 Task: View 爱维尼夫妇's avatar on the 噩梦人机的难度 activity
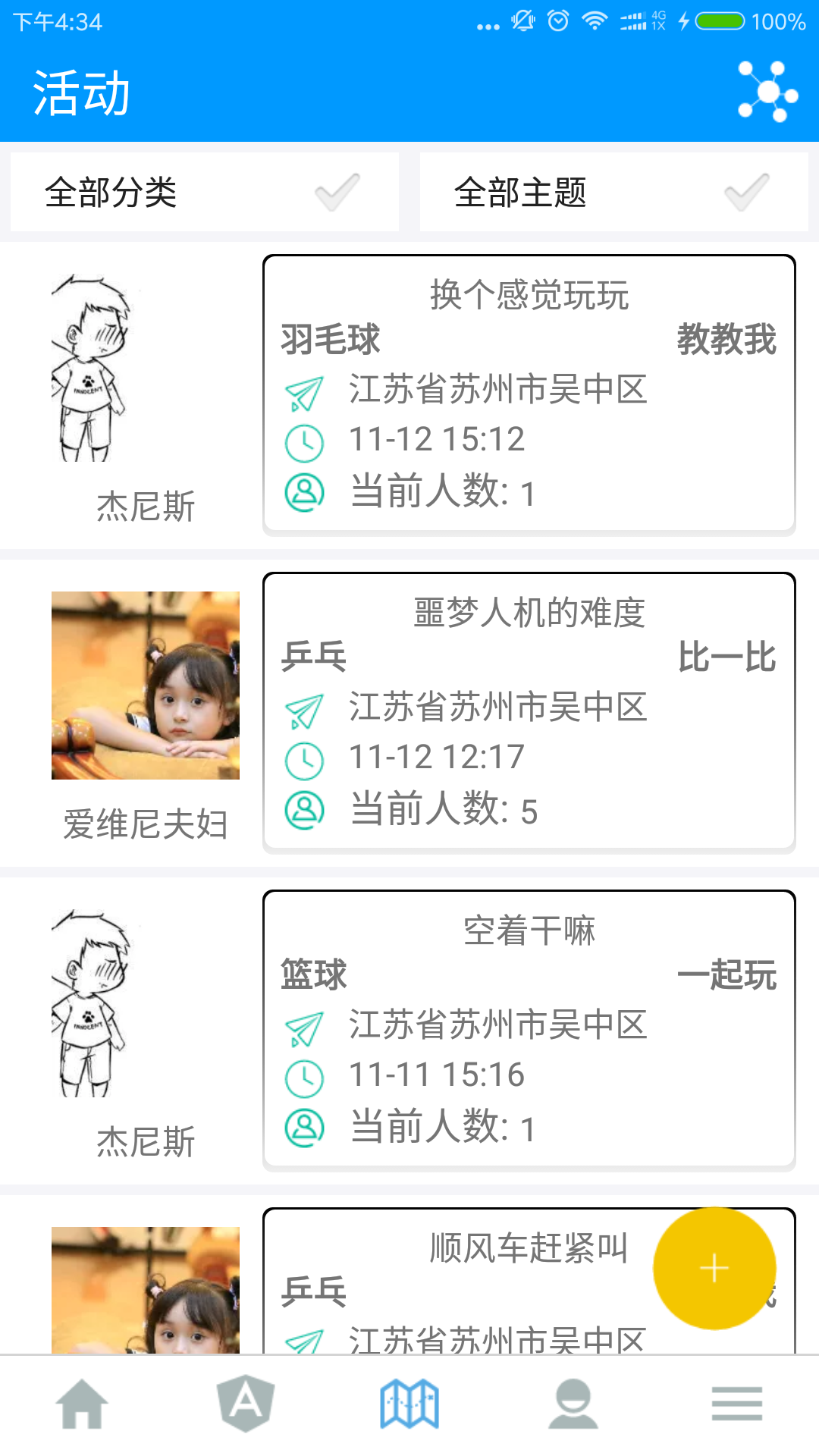click(146, 686)
